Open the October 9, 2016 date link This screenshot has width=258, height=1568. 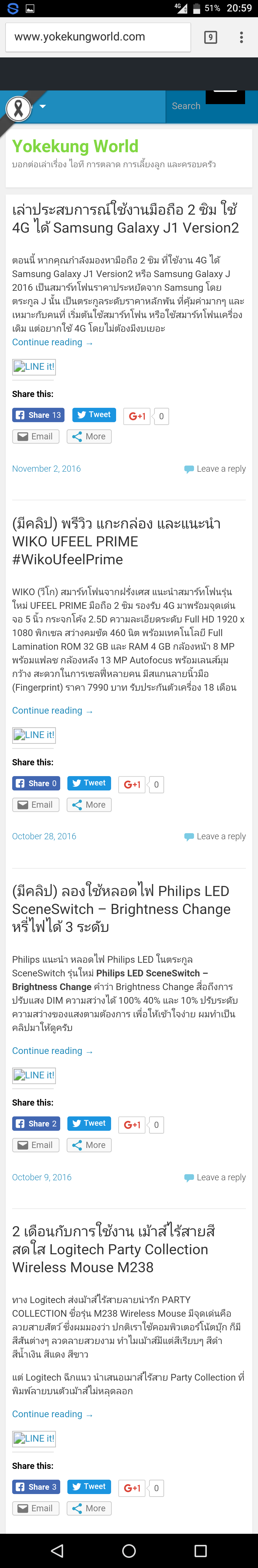(x=42, y=1177)
